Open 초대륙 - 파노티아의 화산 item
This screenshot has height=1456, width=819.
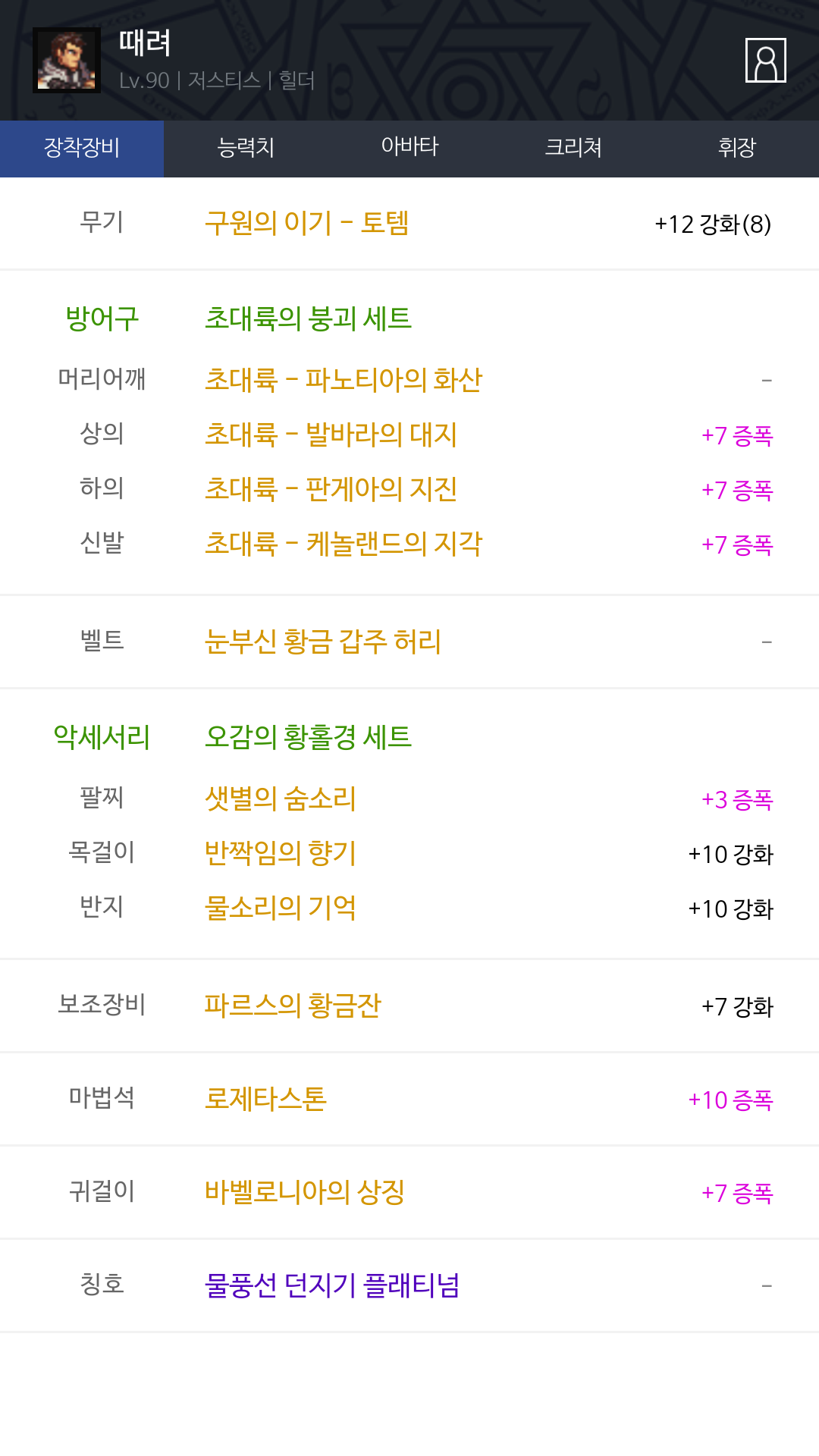click(344, 380)
